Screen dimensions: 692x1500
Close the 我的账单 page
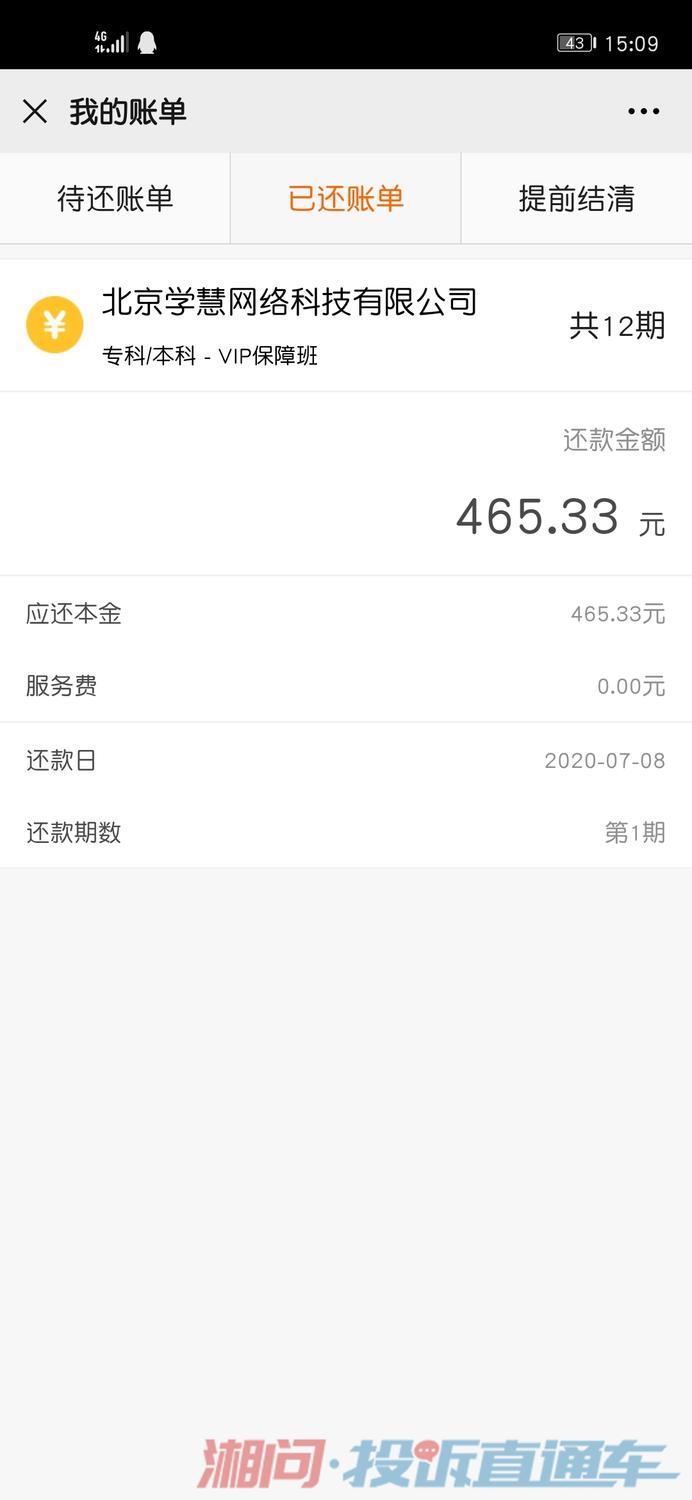(35, 111)
